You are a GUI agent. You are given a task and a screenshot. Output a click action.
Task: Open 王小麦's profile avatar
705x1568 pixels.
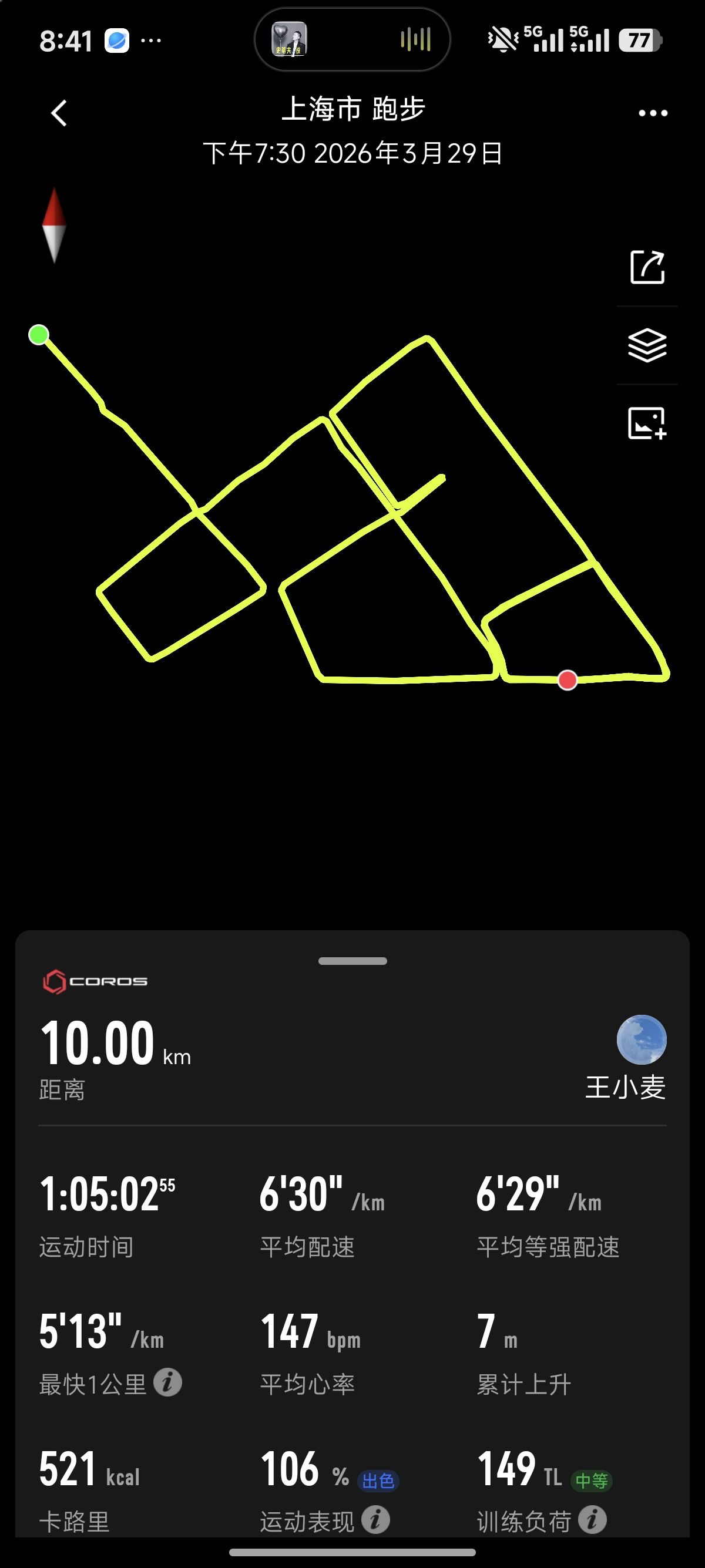pyautogui.click(x=641, y=1039)
